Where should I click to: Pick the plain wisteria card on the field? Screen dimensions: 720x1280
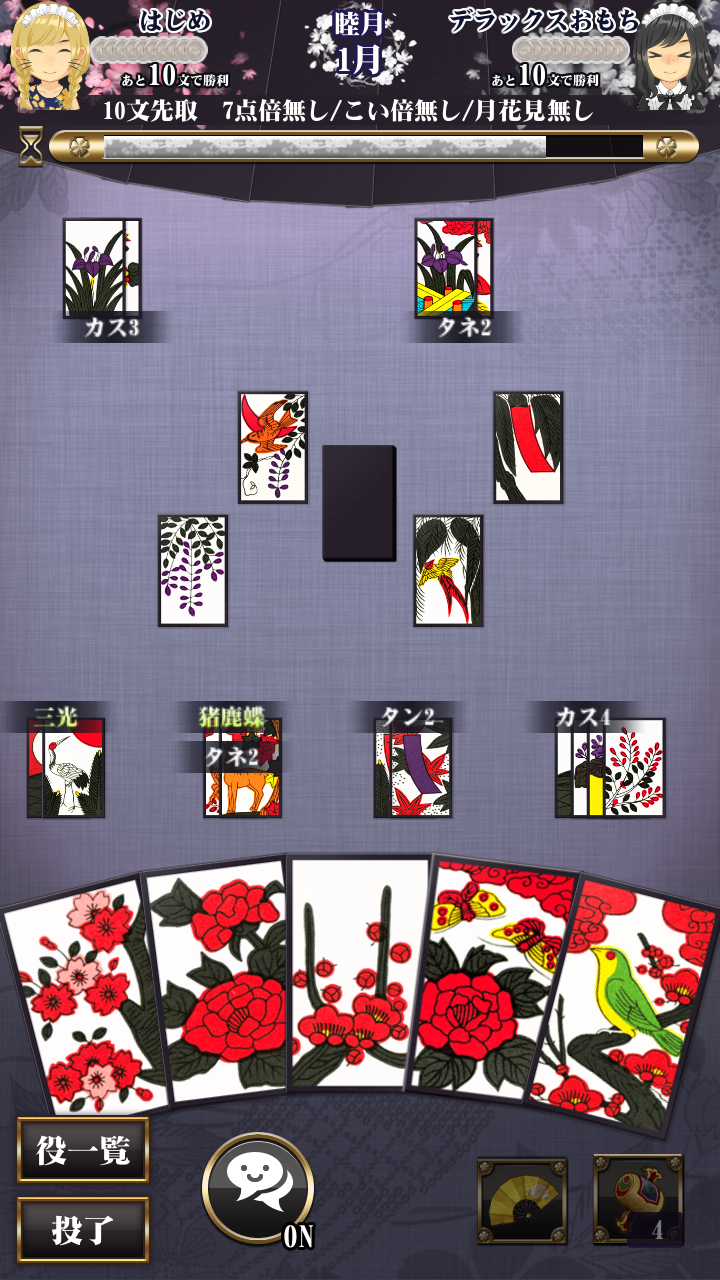pos(193,570)
